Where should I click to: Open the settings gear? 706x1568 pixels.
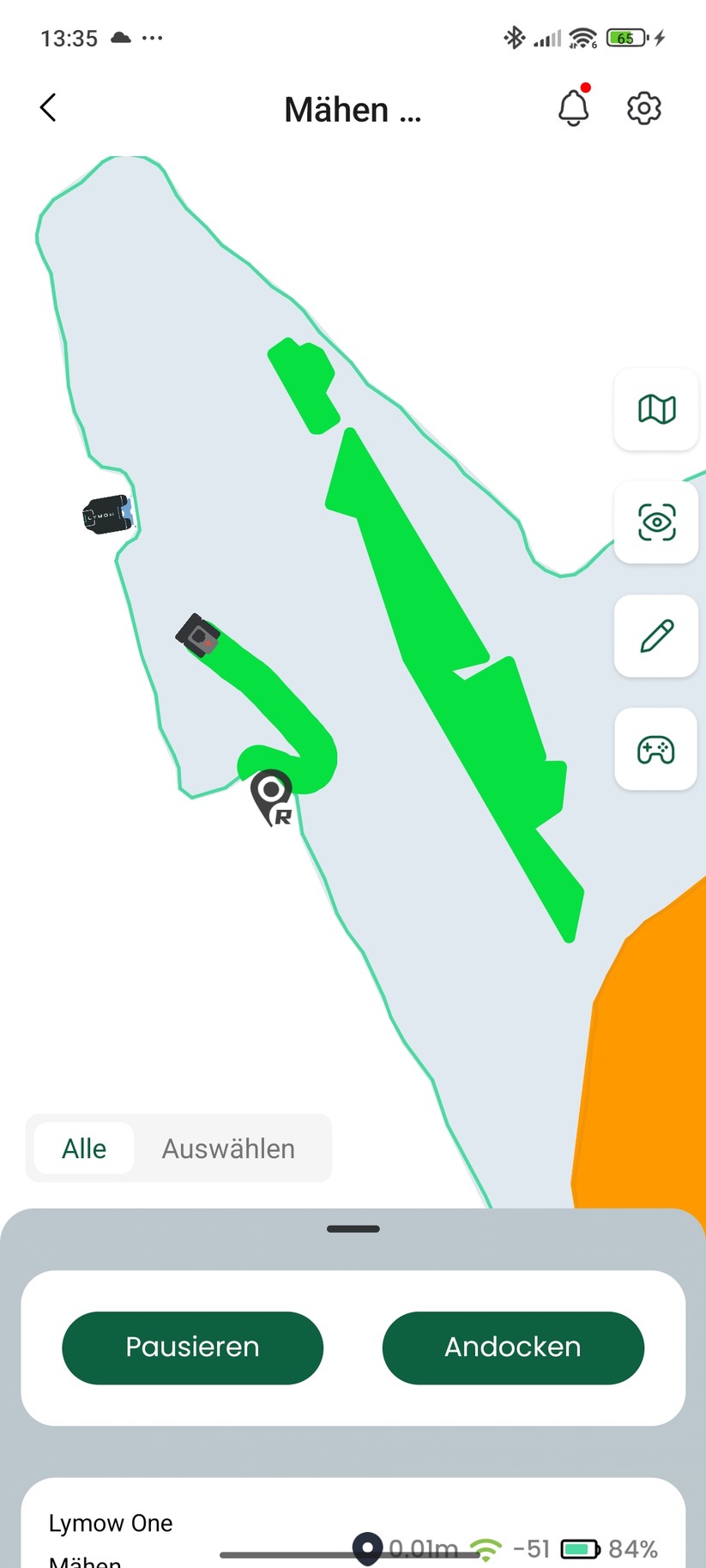coord(643,109)
